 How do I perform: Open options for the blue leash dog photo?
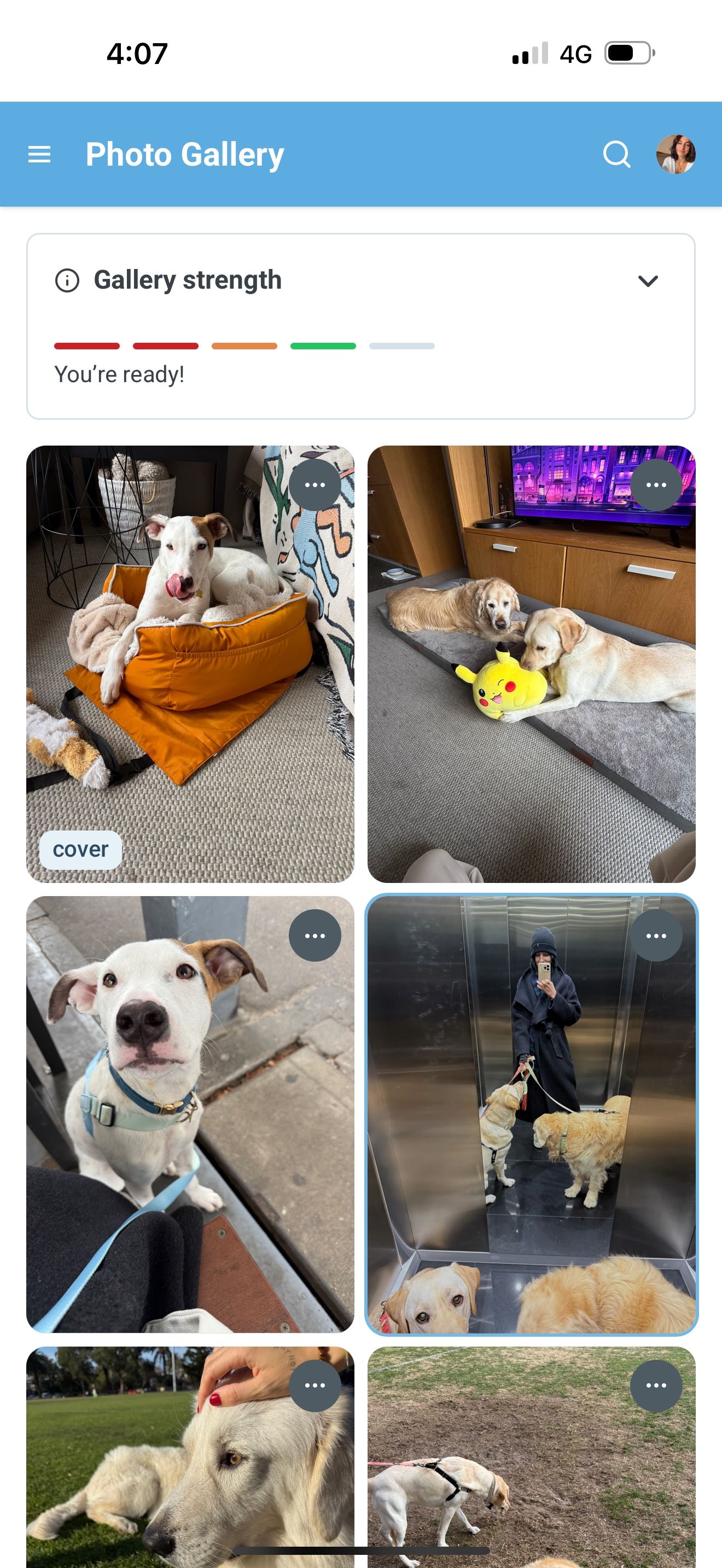[x=315, y=935]
